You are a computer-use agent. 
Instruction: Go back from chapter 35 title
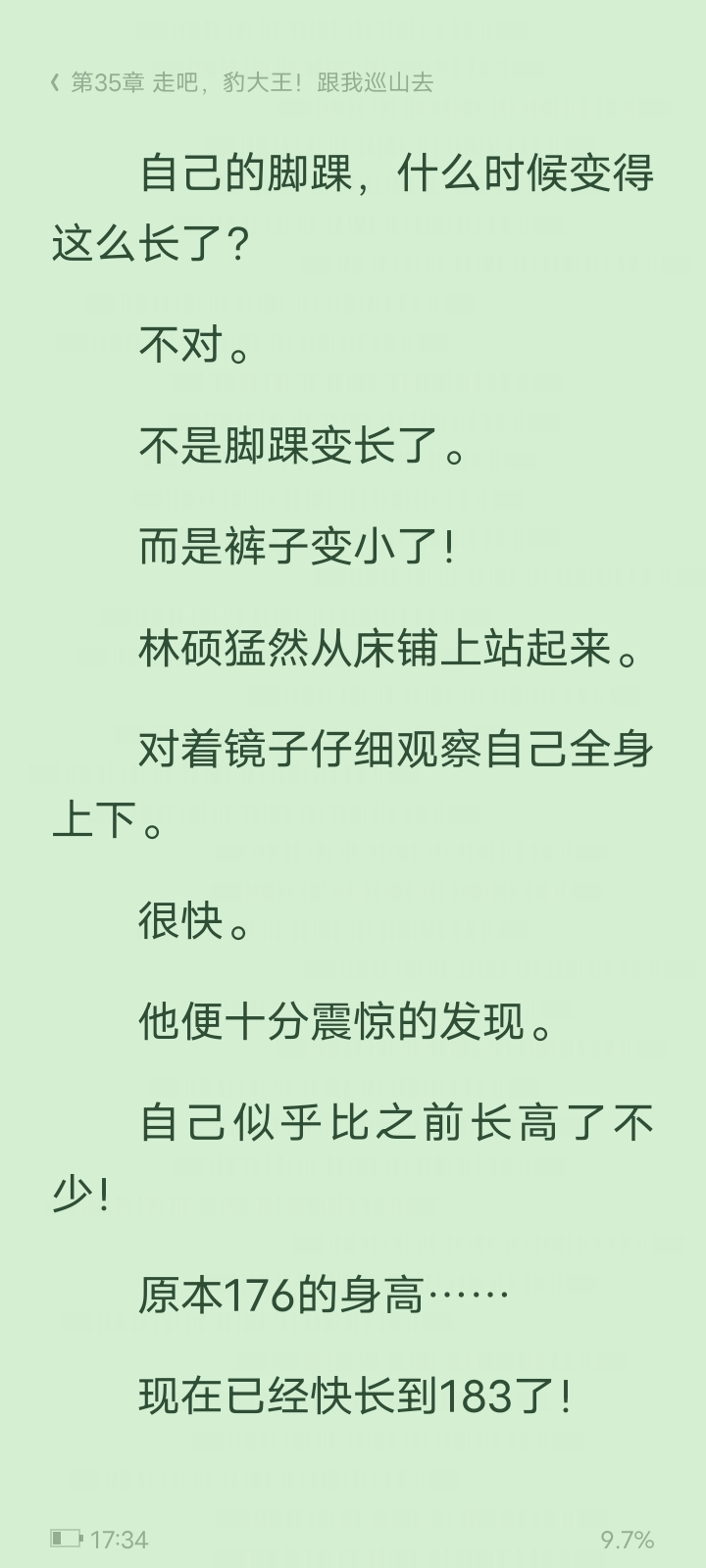55,82
